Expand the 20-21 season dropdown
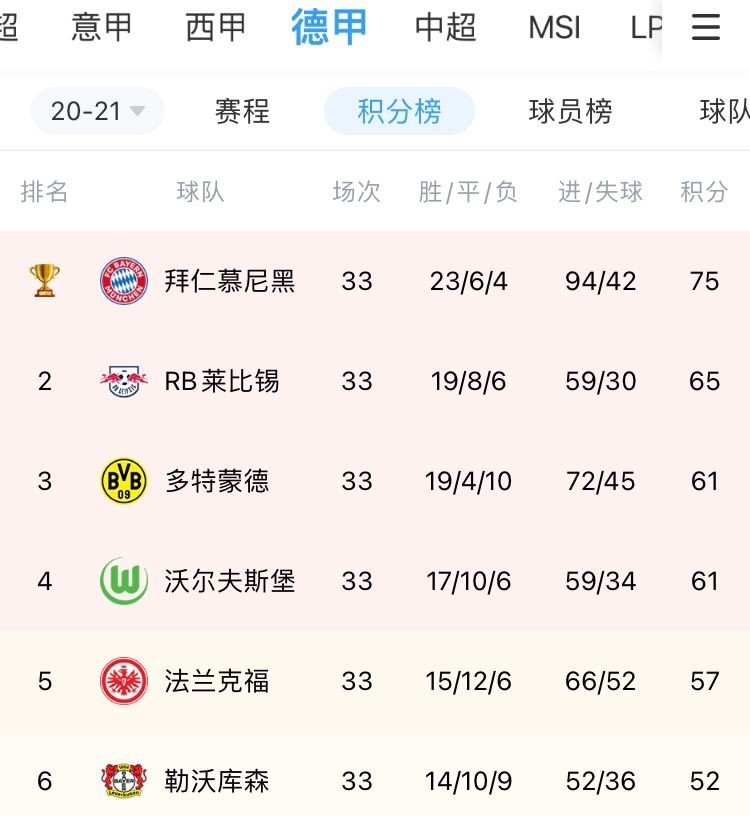This screenshot has width=750, height=816. tap(97, 111)
